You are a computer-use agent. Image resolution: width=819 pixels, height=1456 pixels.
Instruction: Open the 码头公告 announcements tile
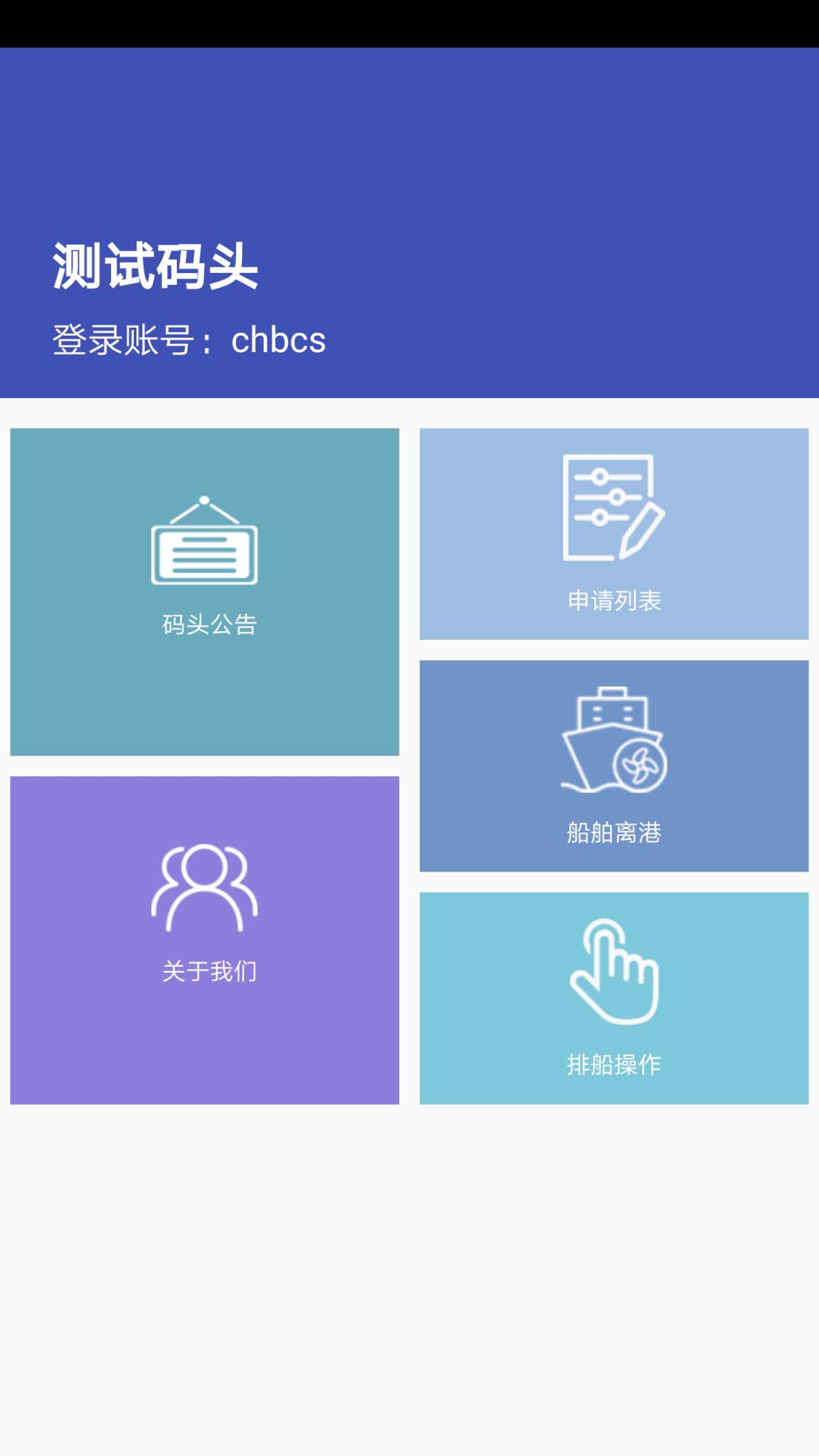(x=204, y=590)
